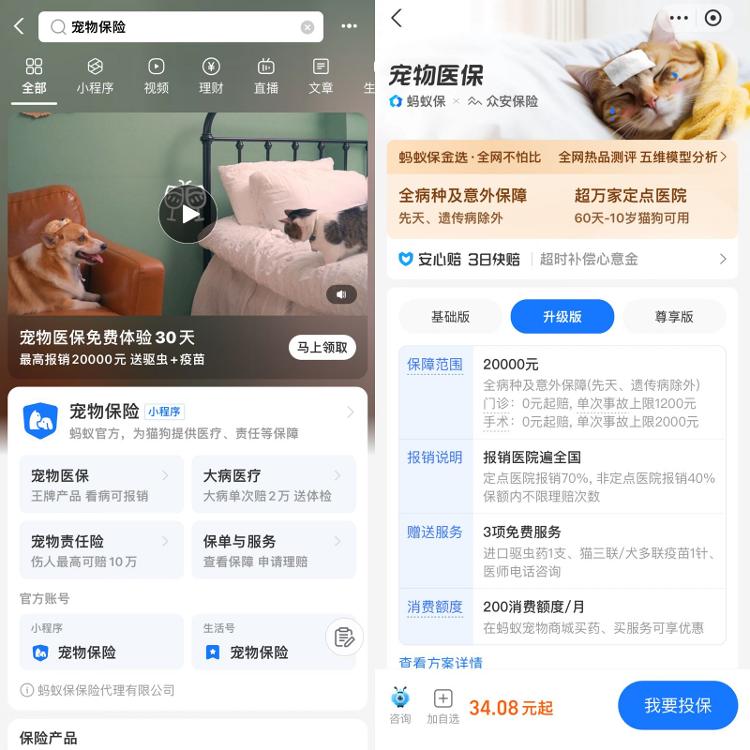
Task: Play the pet insurance promo video
Action: pos(187,213)
